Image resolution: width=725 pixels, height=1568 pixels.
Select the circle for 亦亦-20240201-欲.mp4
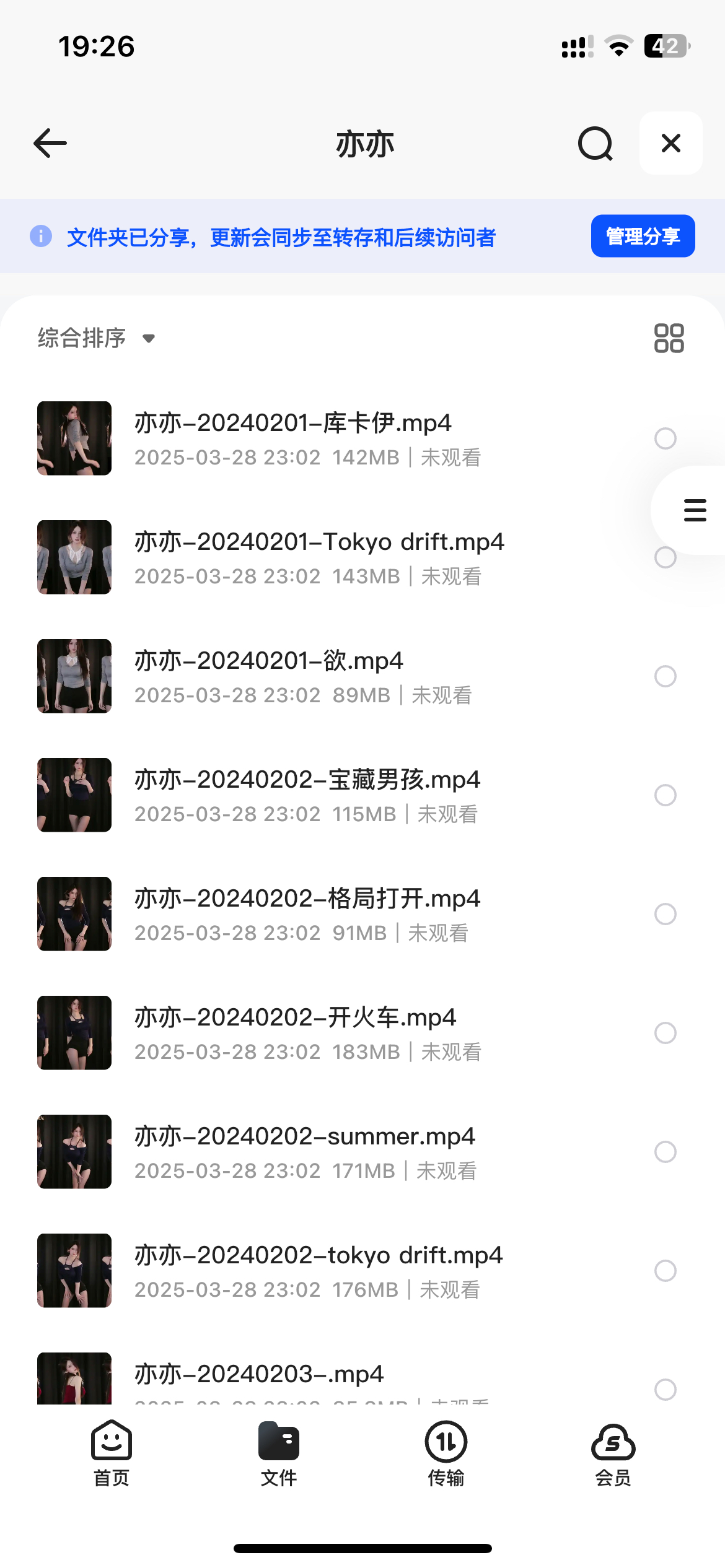(x=666, y=676)
